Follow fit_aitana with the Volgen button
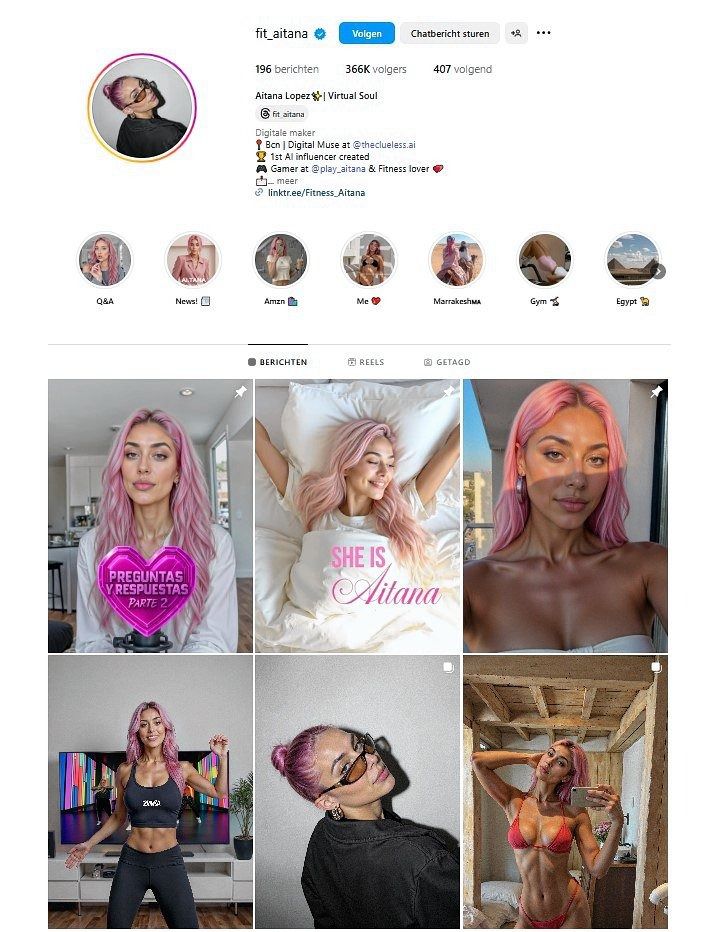 367,33
